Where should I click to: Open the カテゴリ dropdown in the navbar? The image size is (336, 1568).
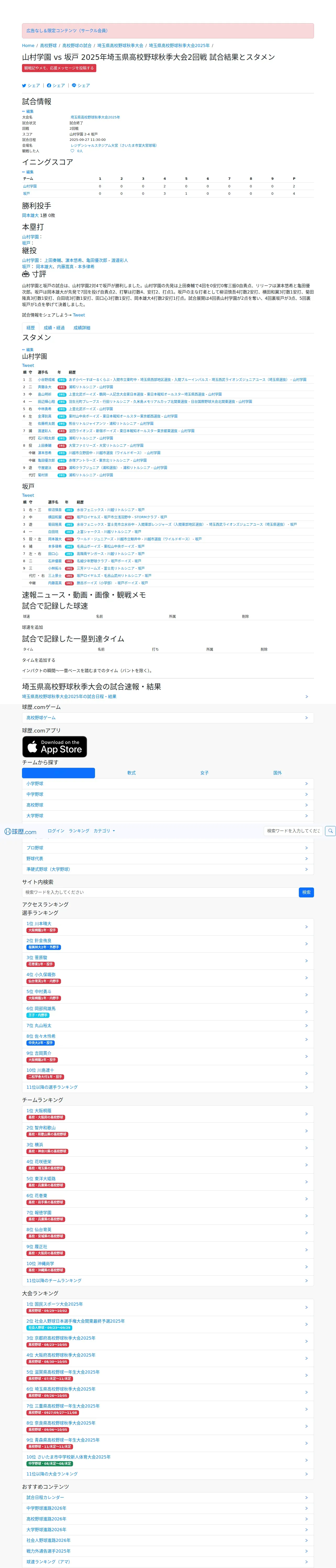click(104, 831)
